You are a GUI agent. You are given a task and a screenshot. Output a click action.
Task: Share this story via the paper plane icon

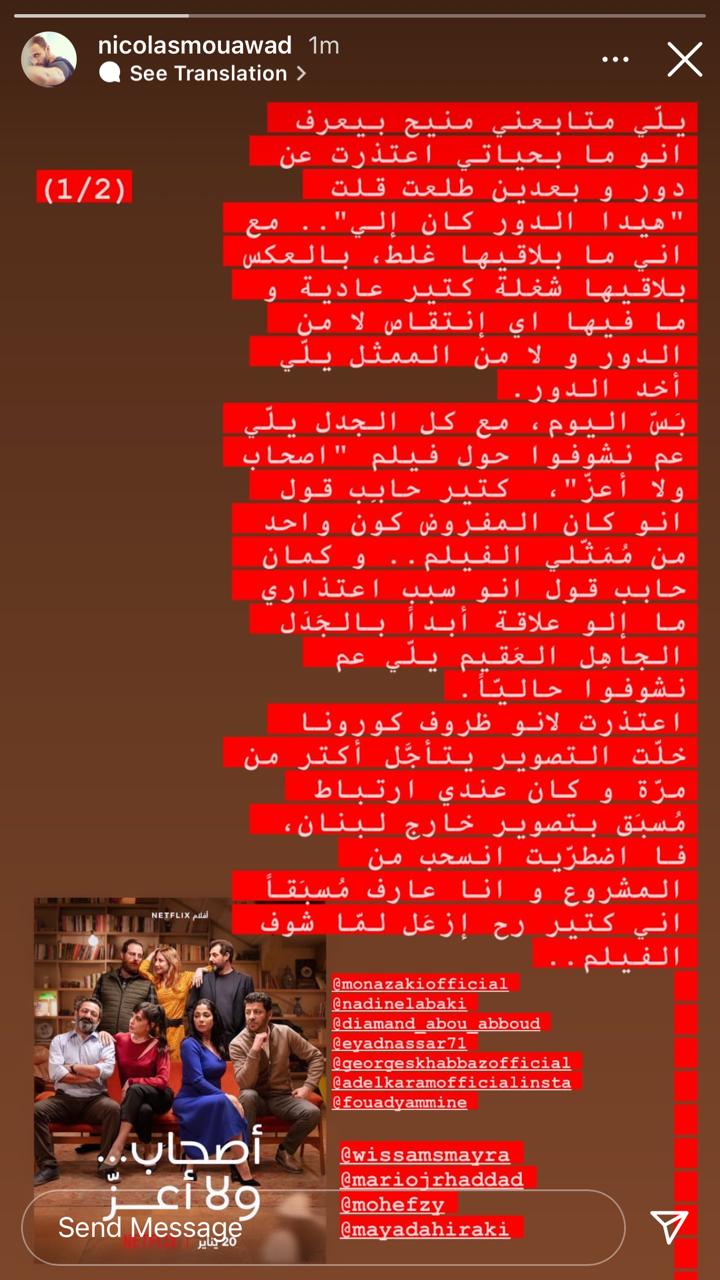669,1227
